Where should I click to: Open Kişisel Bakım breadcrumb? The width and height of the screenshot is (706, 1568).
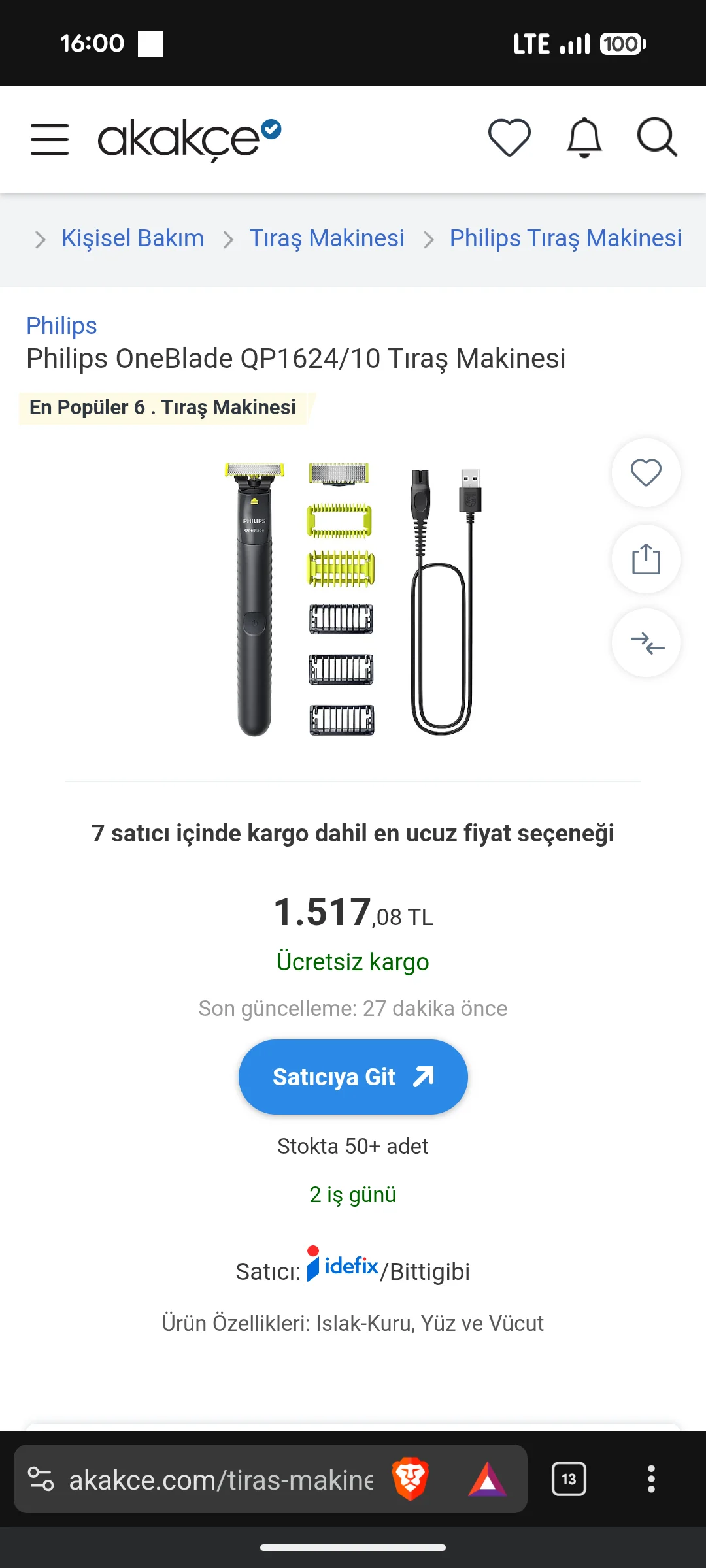[x=133, y=238]
